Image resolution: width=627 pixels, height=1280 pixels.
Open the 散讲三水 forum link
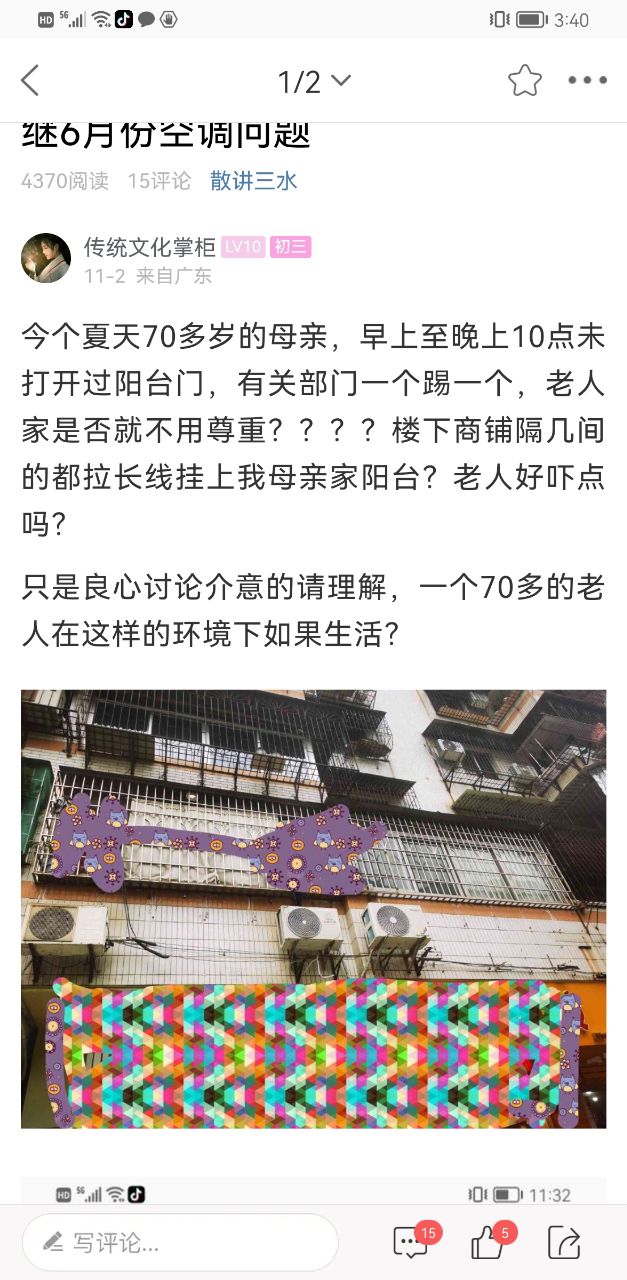[x=253, y=181]
